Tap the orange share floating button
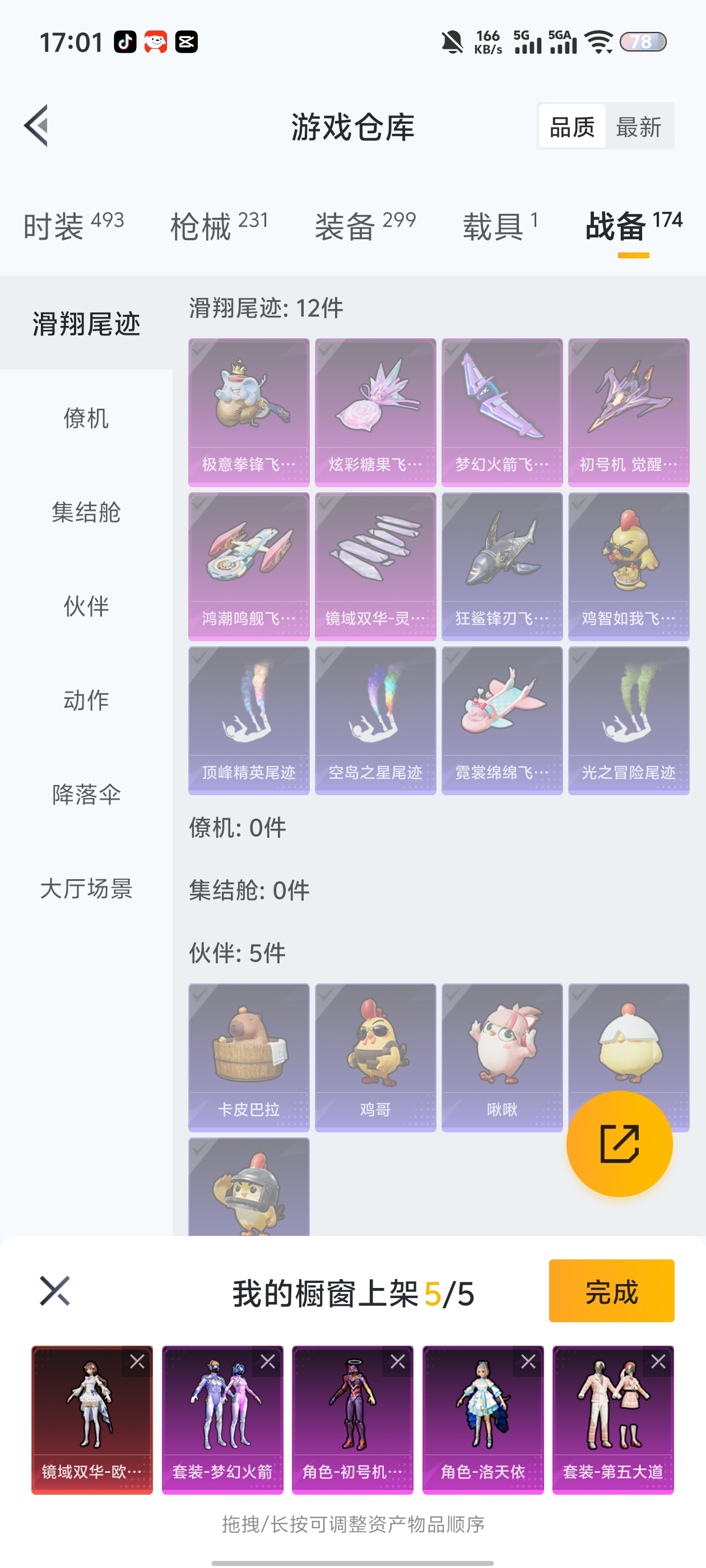The height and width of the screenshot is (1568, 706). point(619,1144)
